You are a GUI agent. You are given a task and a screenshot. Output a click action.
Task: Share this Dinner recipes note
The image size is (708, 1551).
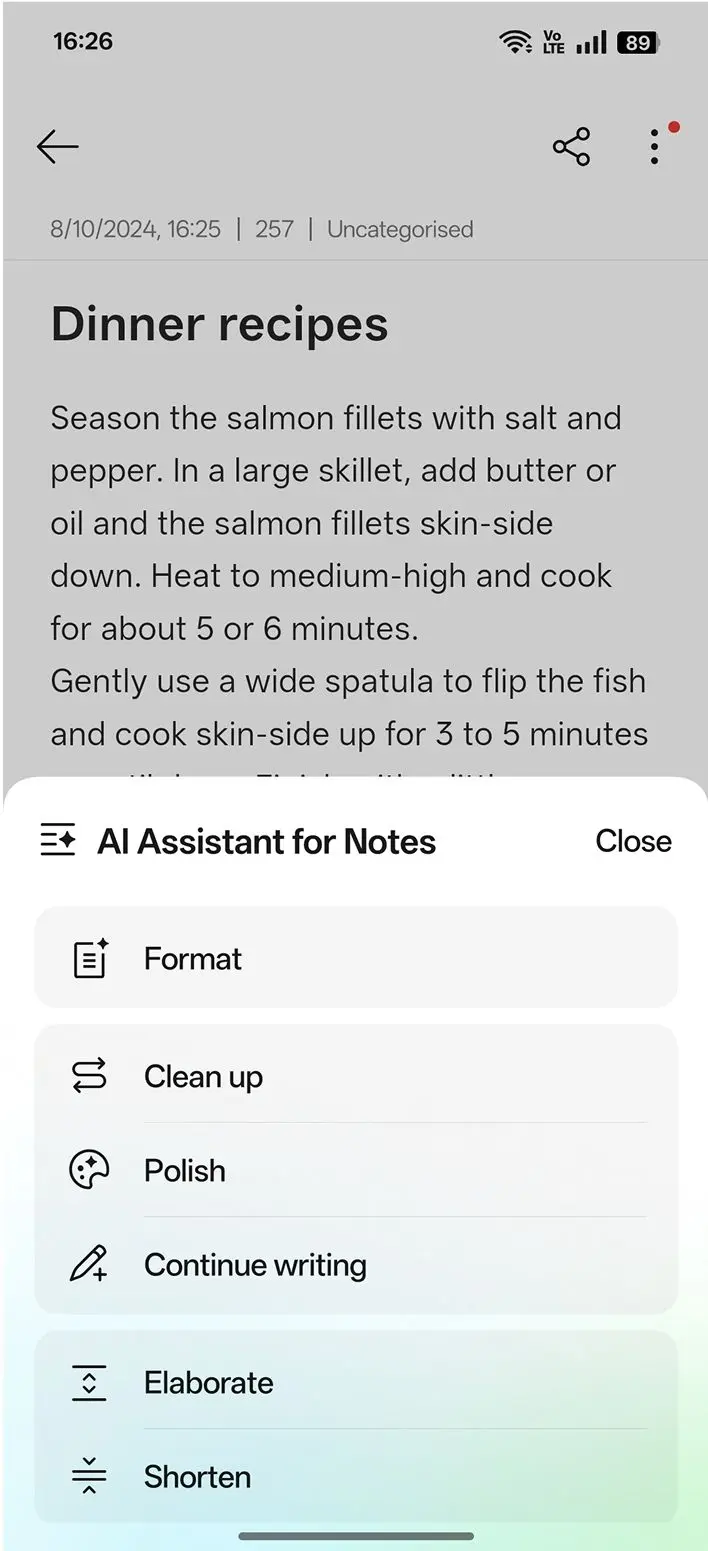(x=571, y=147)
